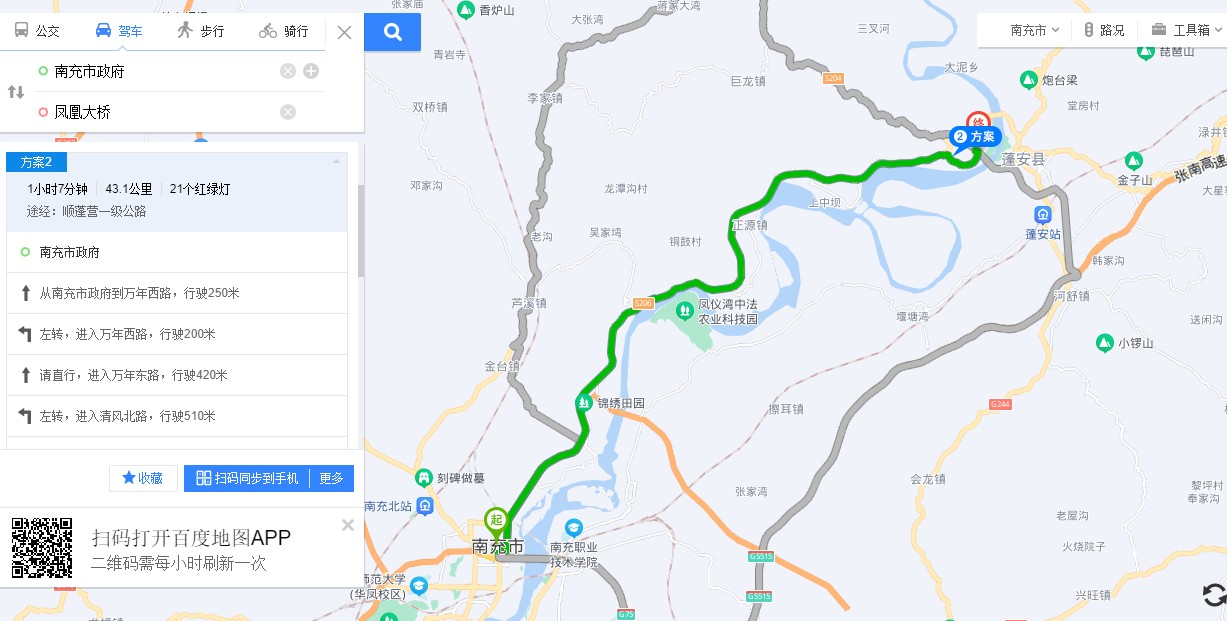This screenshot has height=621, width=1227.
Task: Switch to 骑行 cycling mode
Action: coord(283,31)
